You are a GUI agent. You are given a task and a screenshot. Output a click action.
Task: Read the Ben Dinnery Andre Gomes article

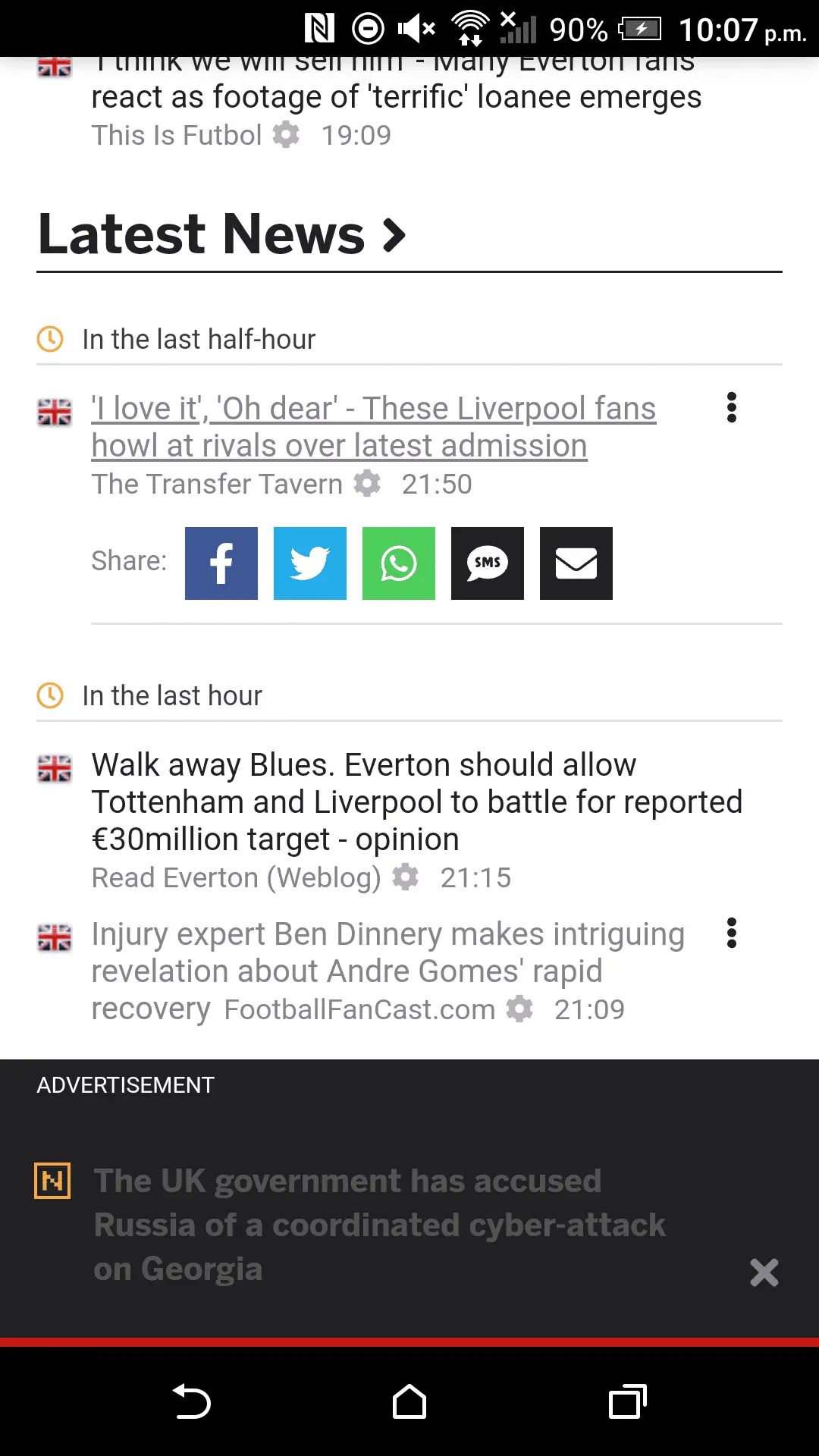point(387,953)
